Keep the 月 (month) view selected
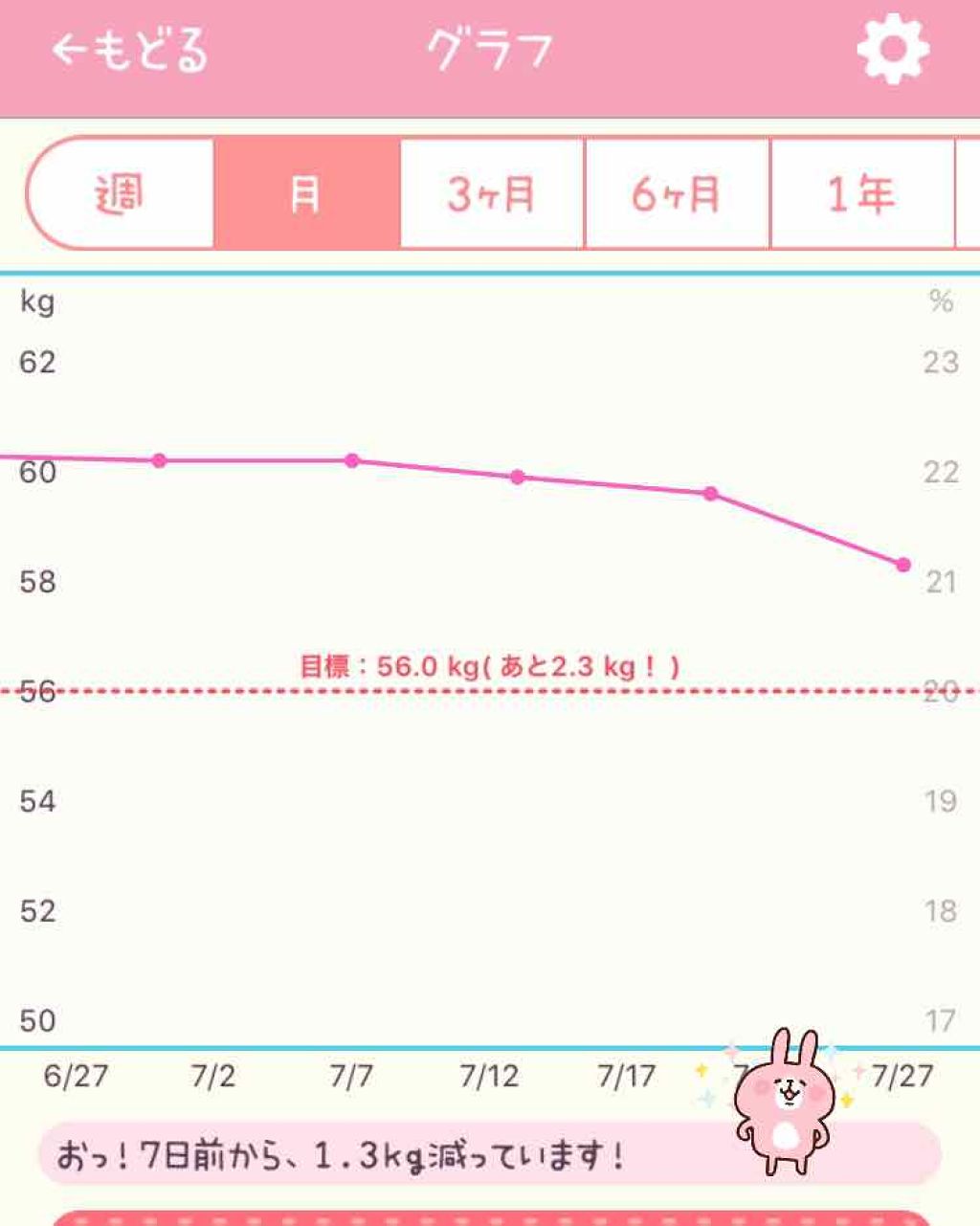Screen dimensions: 980x1226 pos(305,194)
